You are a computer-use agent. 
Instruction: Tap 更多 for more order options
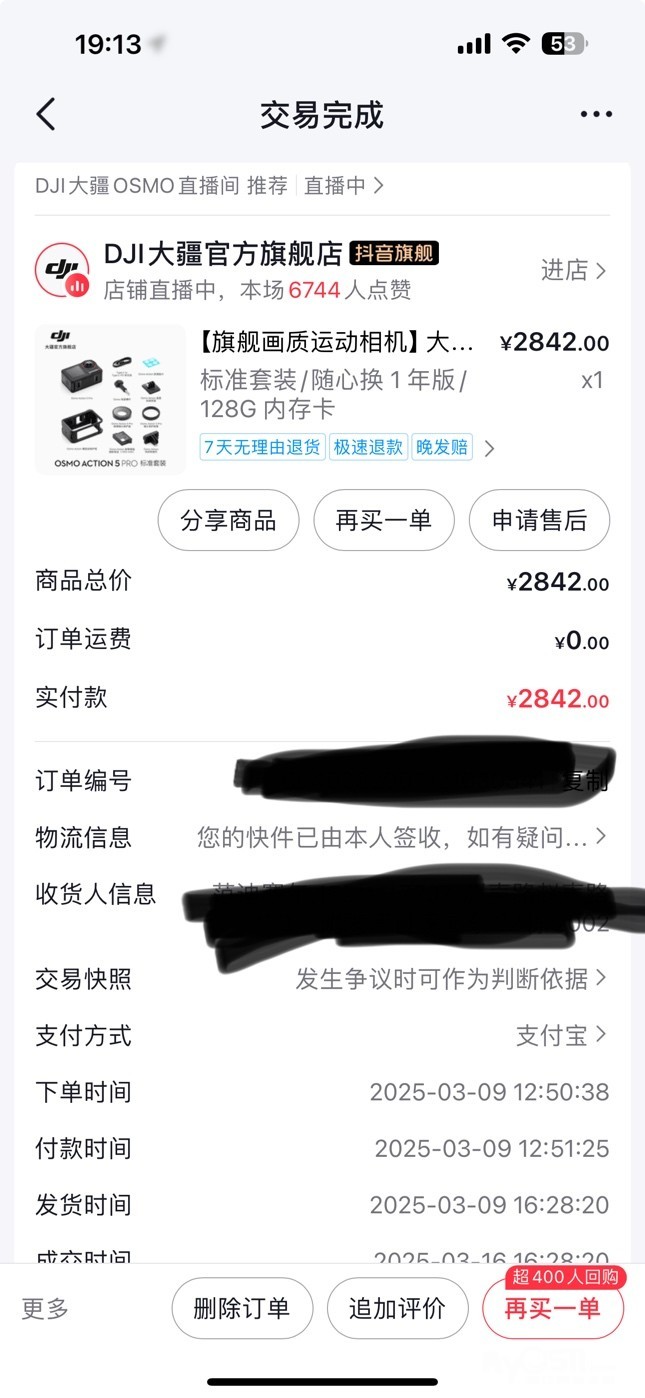[46, 1308]
